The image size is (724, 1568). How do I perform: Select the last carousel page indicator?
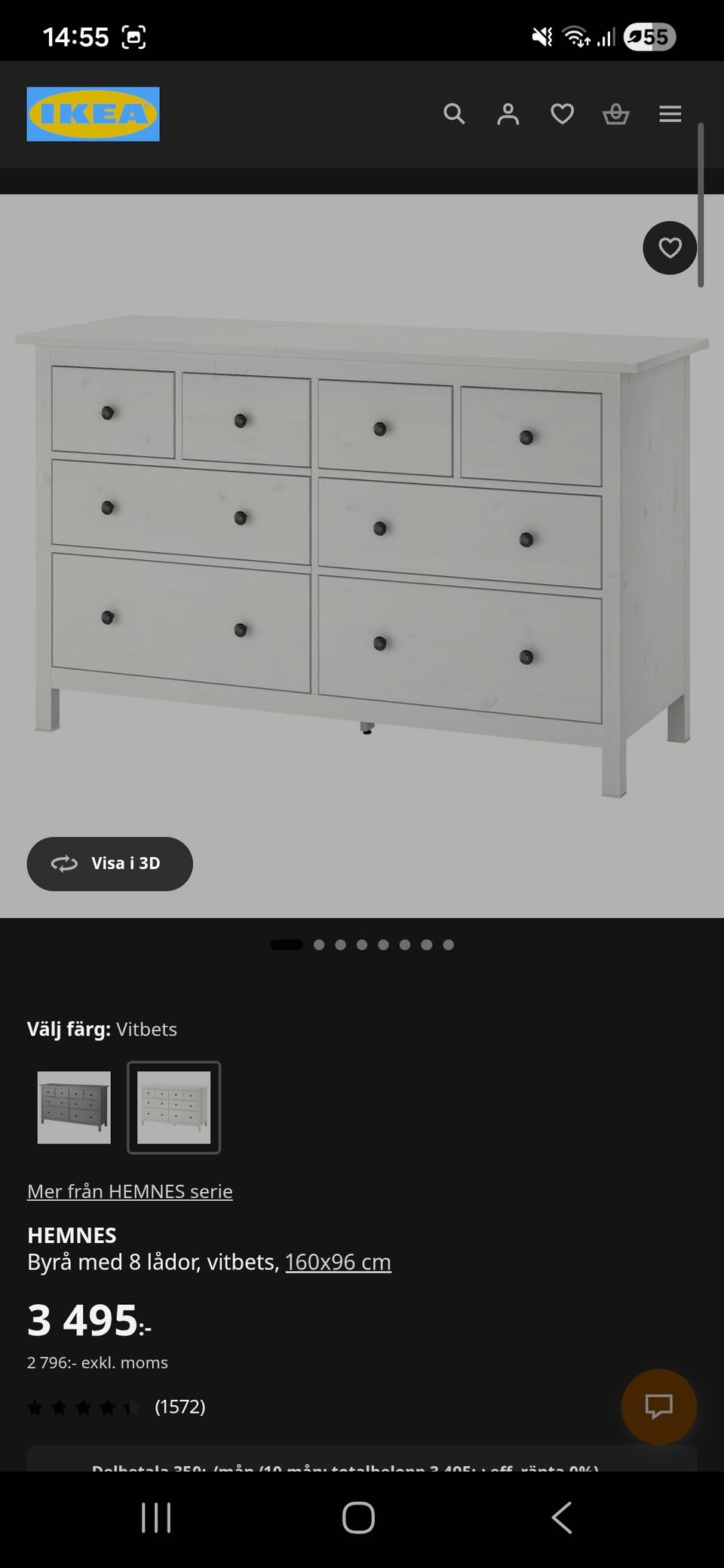pos(449,944)
